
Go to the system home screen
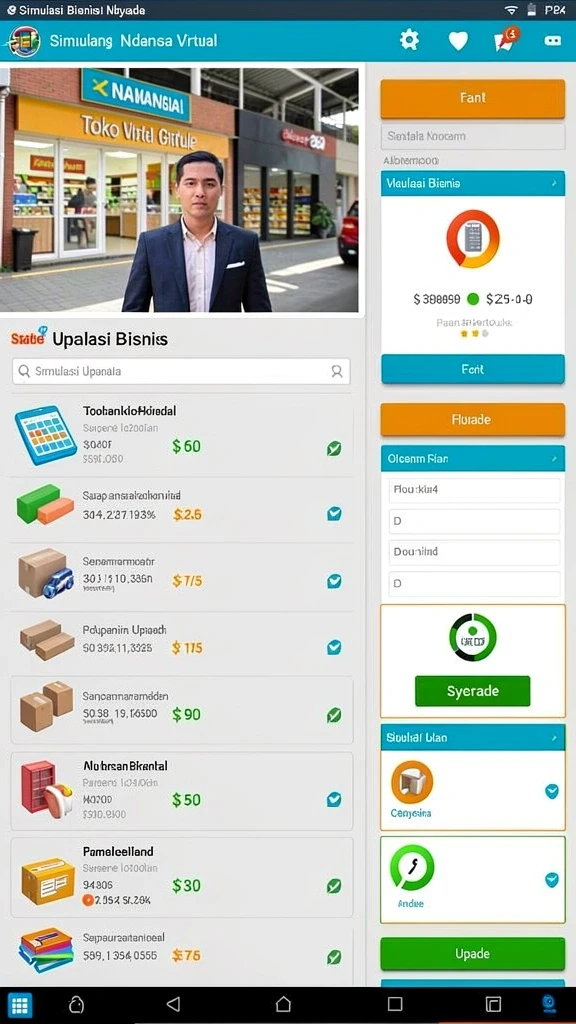283,1004
